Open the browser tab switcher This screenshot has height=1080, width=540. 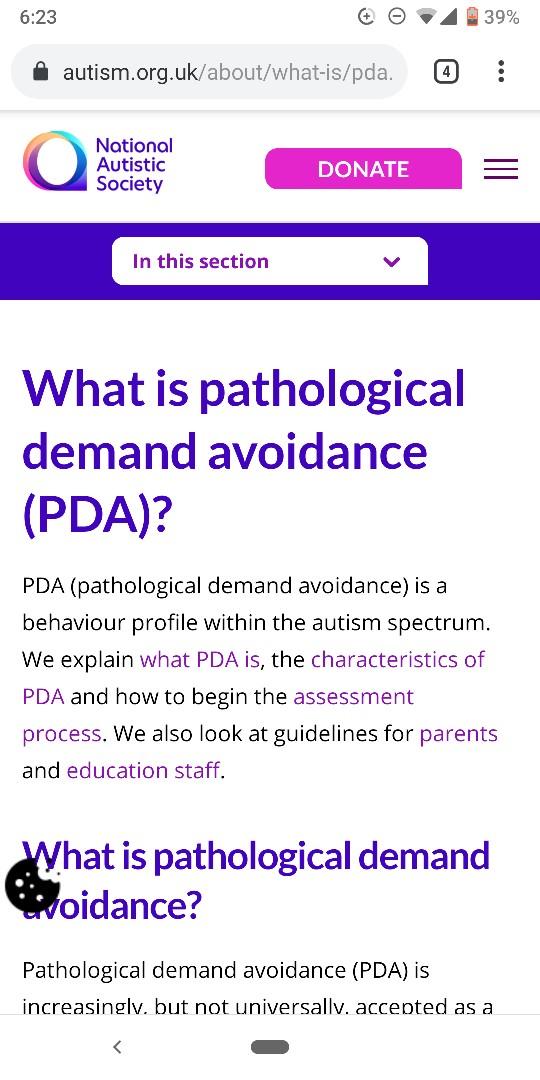pyautogui.click(x=446, y=71)
